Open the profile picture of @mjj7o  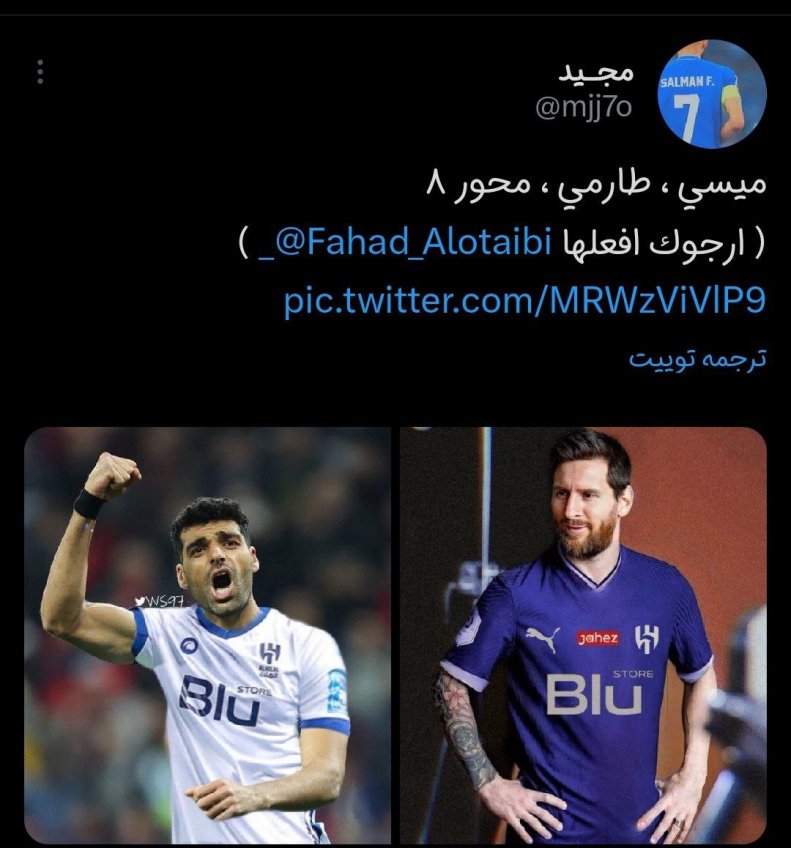pos(712,95)
